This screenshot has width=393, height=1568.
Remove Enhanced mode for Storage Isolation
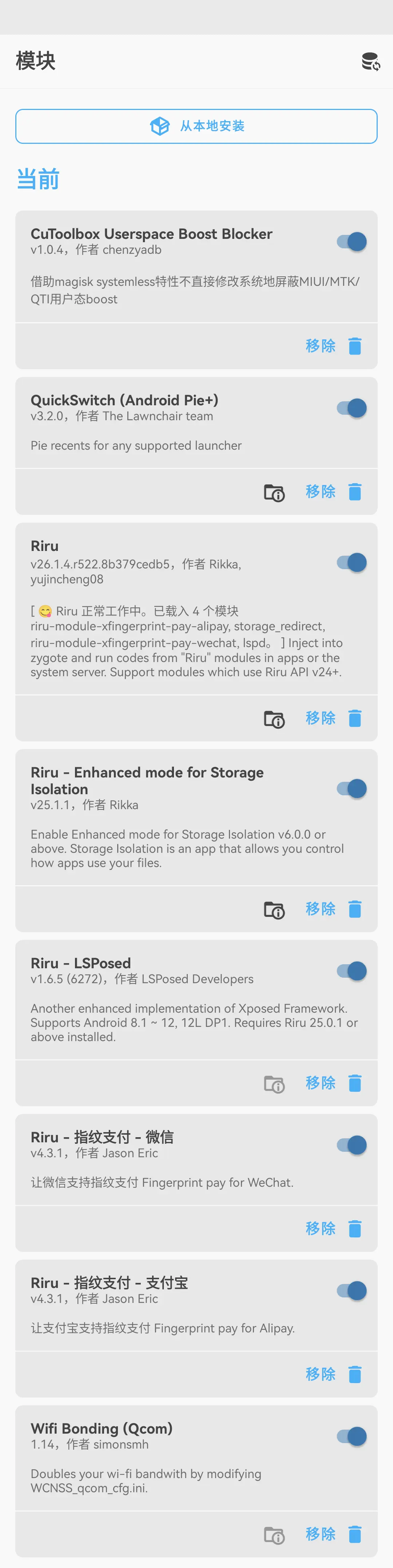click(x=333, y=909)
